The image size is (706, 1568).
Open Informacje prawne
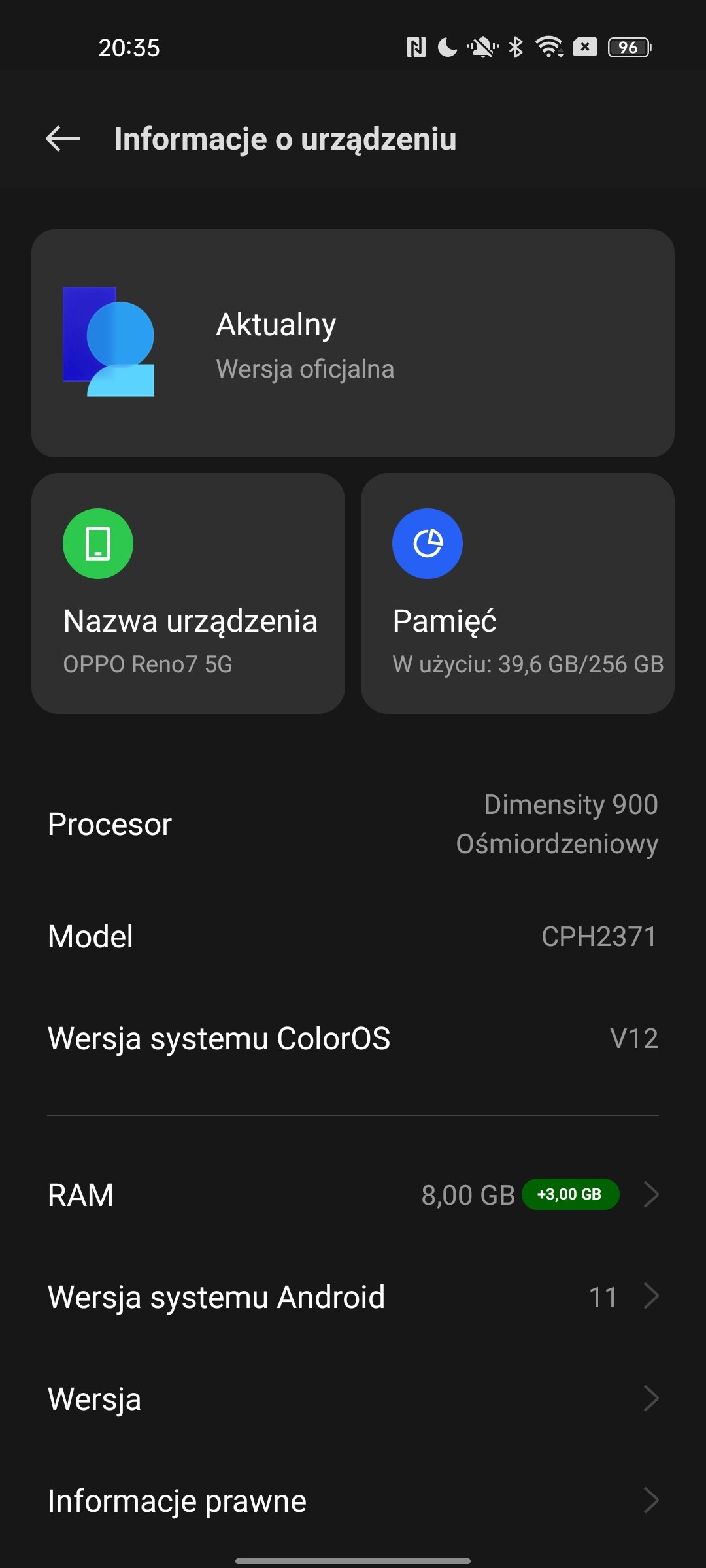click(353, 1501)
